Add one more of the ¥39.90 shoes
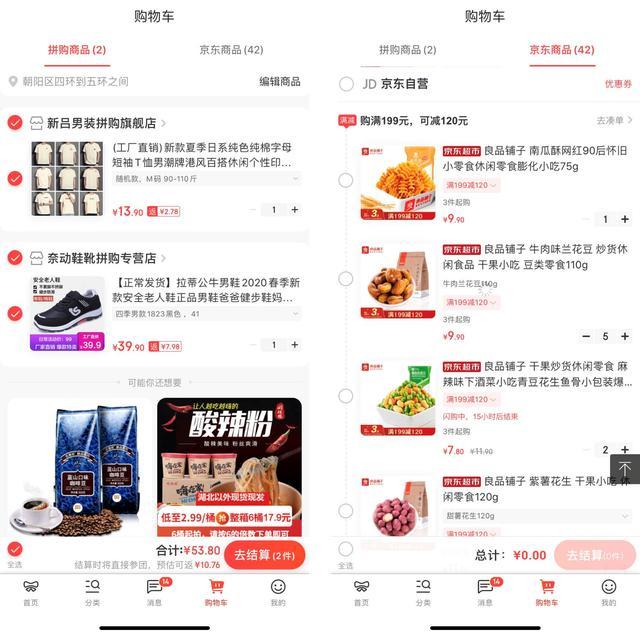 [x=294, y=345]
